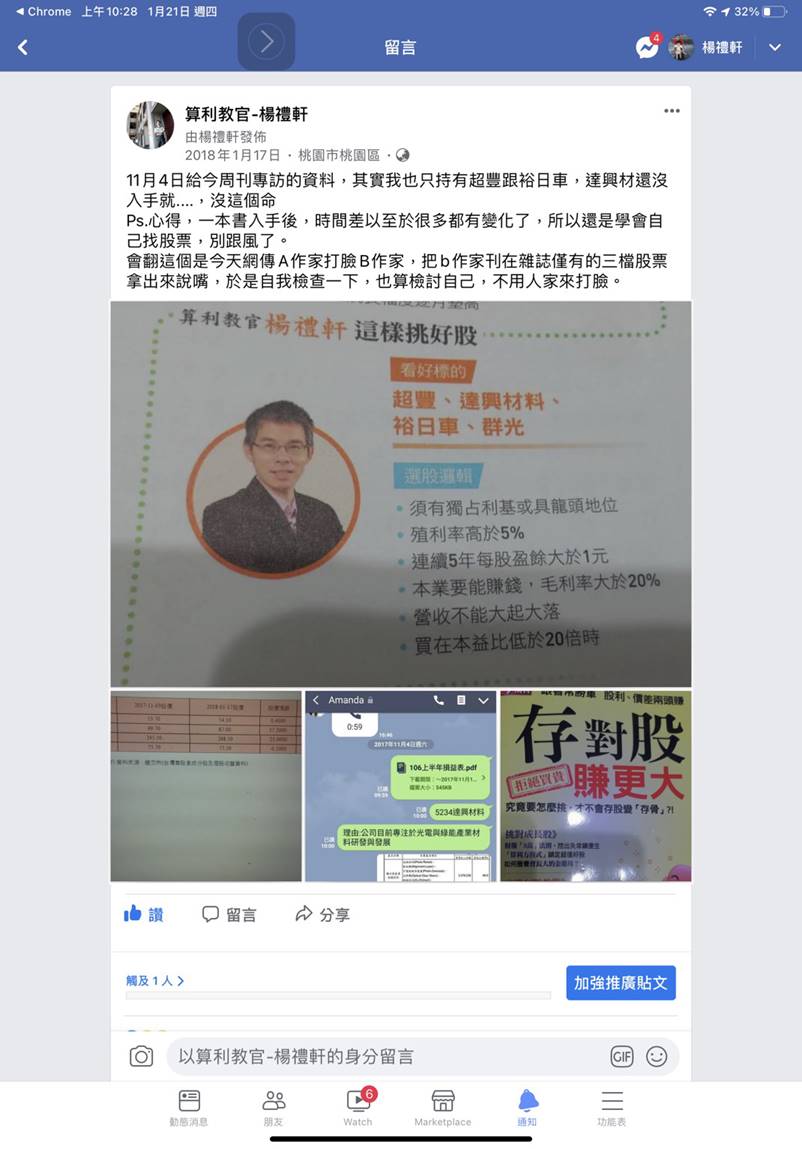Open the 楊禮軒 profile in header
Viewport: 802px width, 1149px height.
pos(708,47)
